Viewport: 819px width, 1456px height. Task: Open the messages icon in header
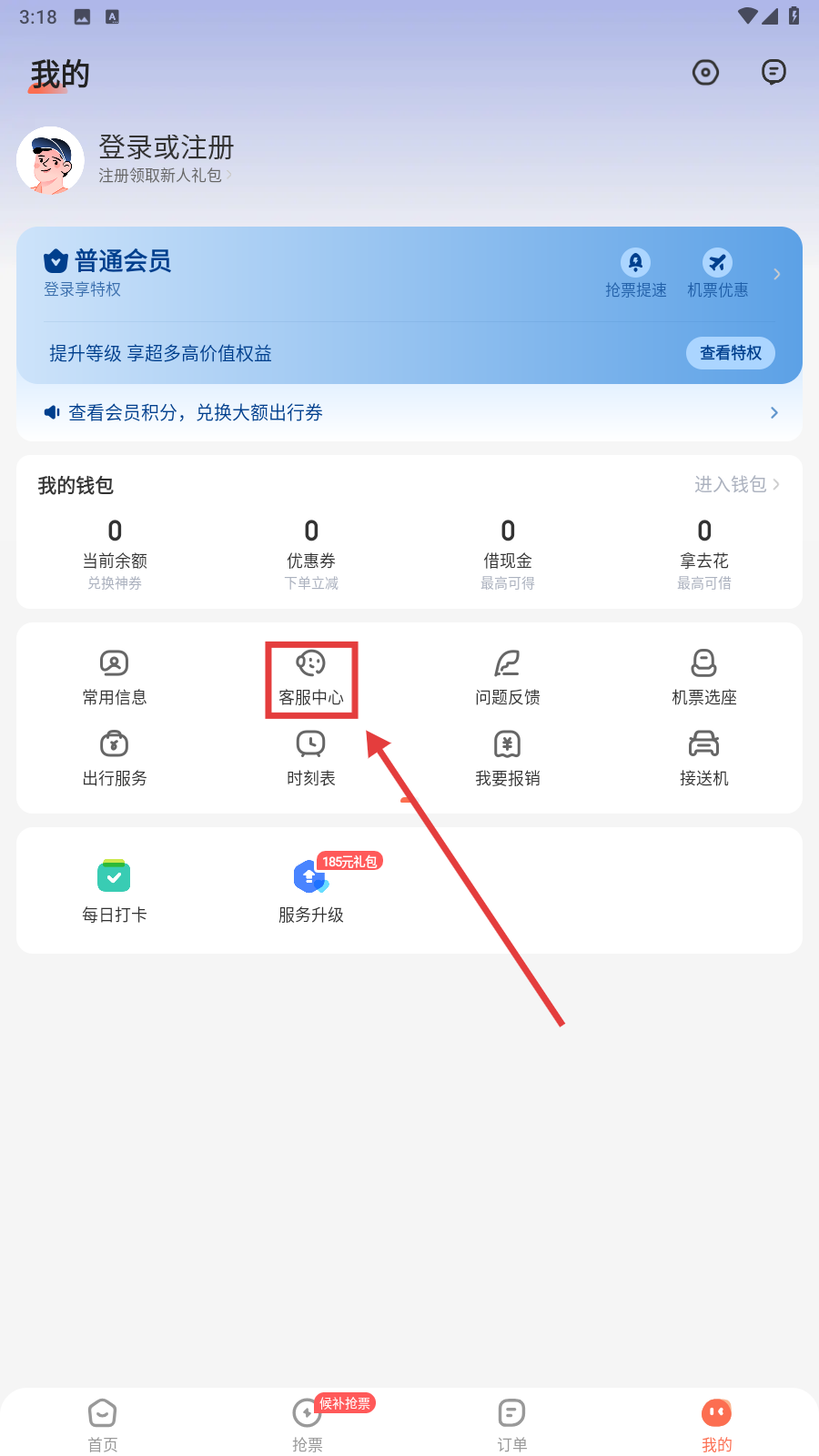pyautogui.click(x=773, y=72)
